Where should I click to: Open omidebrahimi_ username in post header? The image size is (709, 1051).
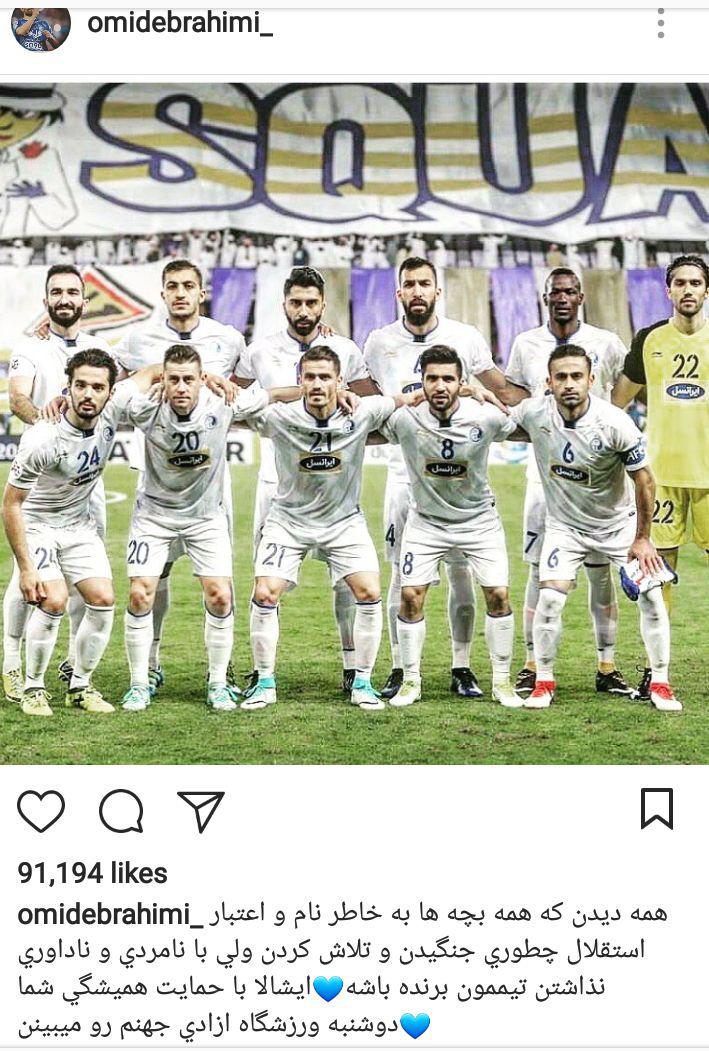[180, 22]
